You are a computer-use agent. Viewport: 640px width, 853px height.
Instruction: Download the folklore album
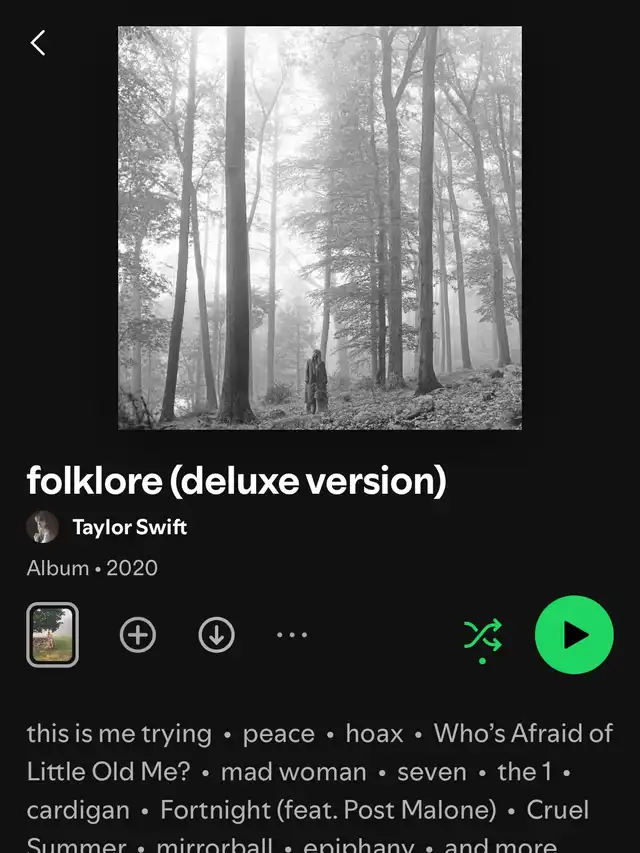click(x=217, y=635)
